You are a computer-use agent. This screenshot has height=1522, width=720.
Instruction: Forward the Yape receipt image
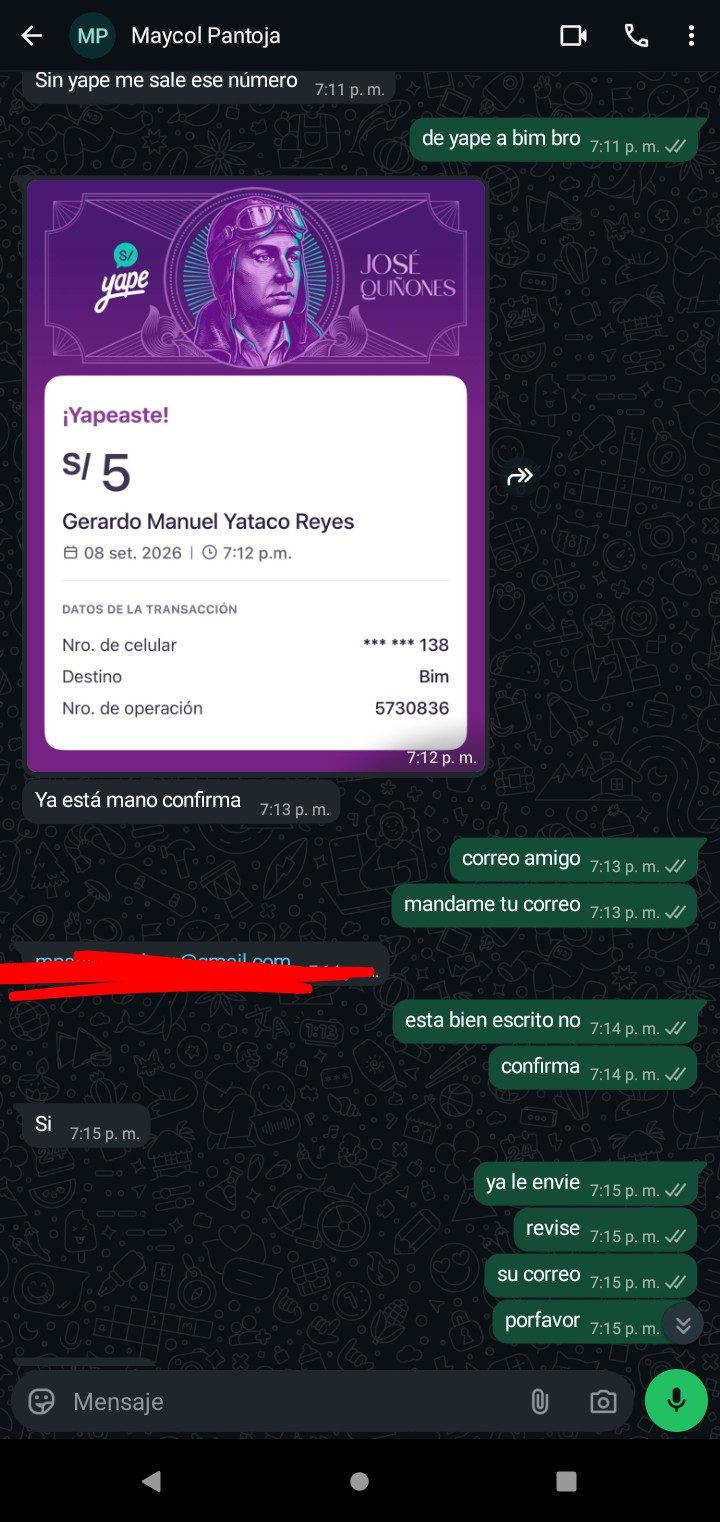[520, 477]
